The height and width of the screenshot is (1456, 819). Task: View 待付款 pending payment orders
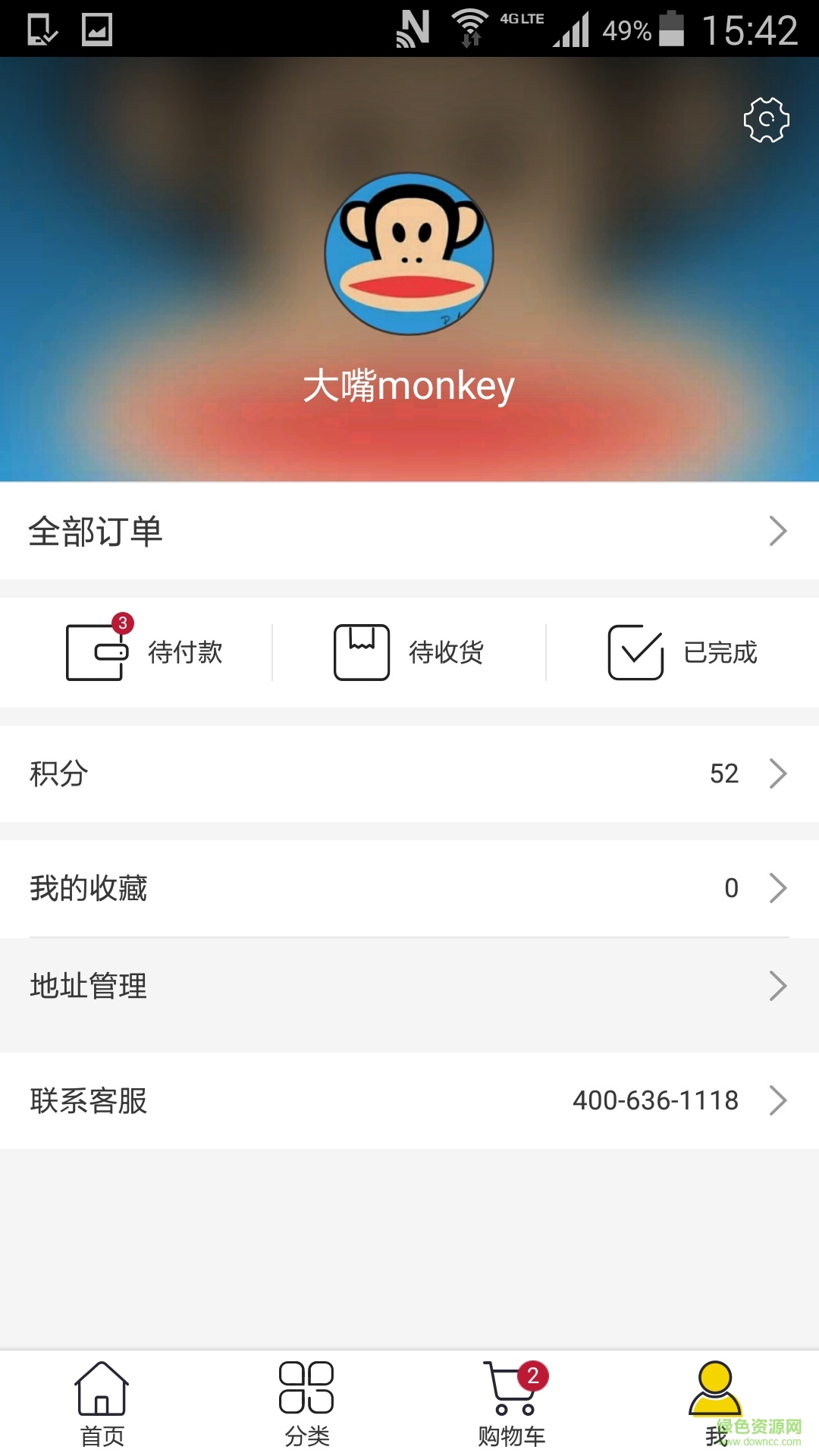(144, 652)
